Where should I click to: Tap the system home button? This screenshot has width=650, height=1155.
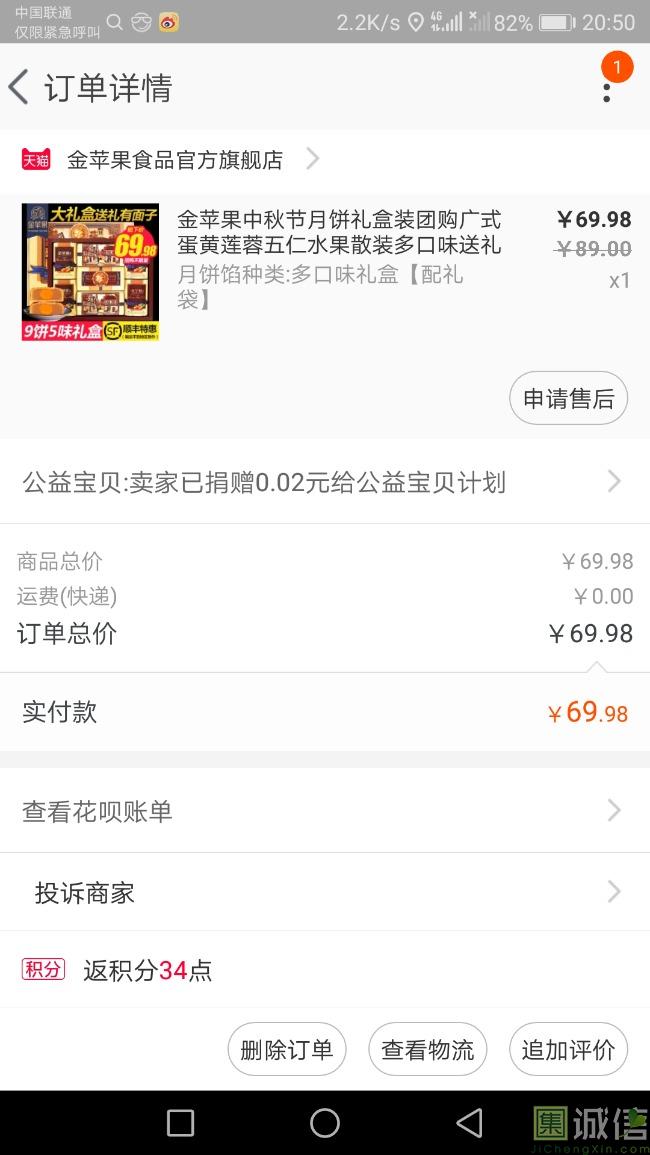tap(325, 1123)
